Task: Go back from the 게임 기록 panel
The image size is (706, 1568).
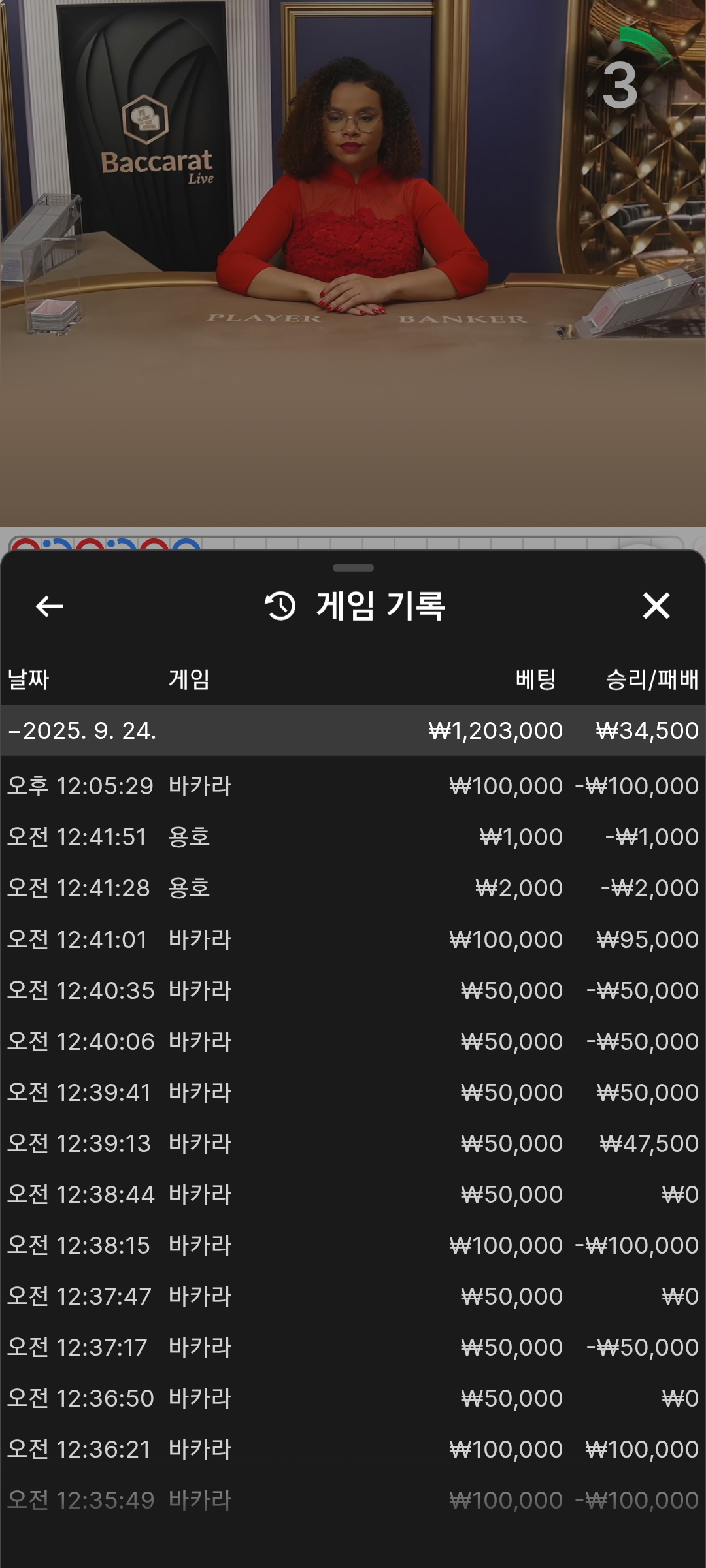Action: click(x=50, y=606)
